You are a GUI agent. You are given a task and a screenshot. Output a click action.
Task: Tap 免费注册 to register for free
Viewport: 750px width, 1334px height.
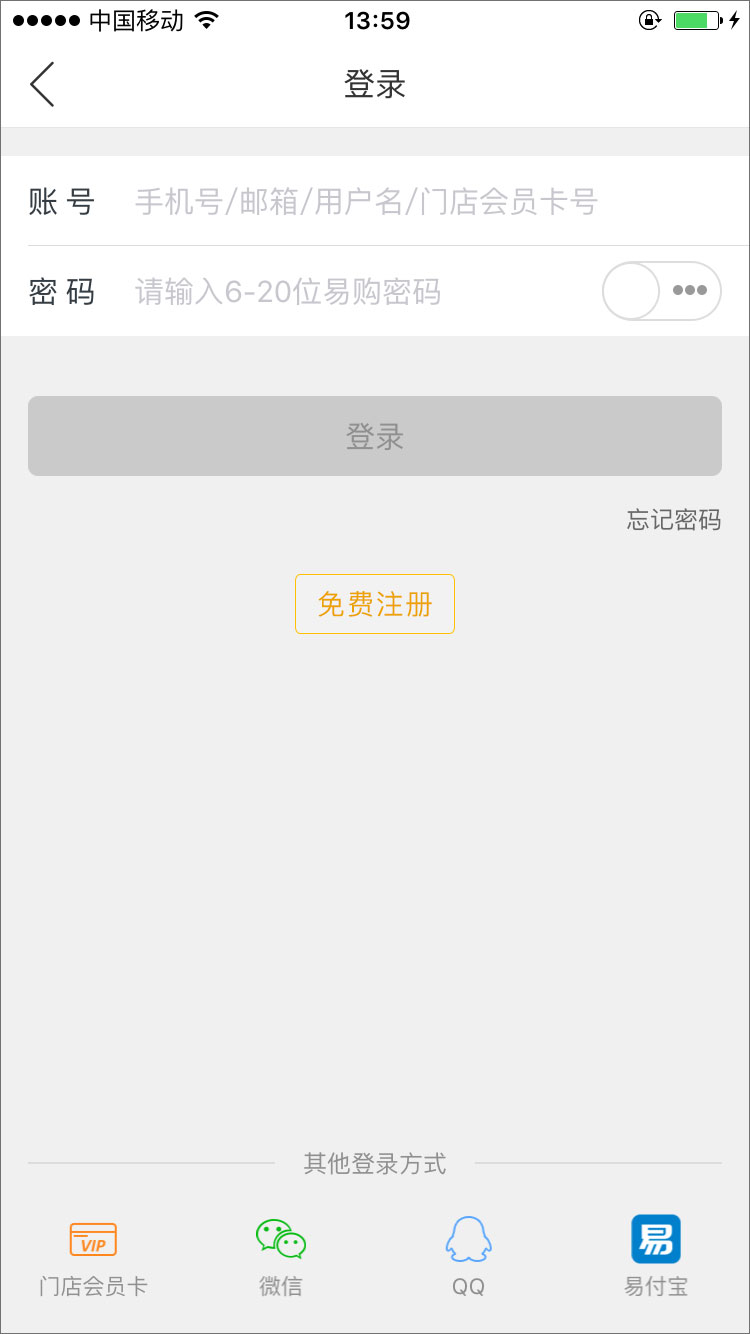(375, 604)
